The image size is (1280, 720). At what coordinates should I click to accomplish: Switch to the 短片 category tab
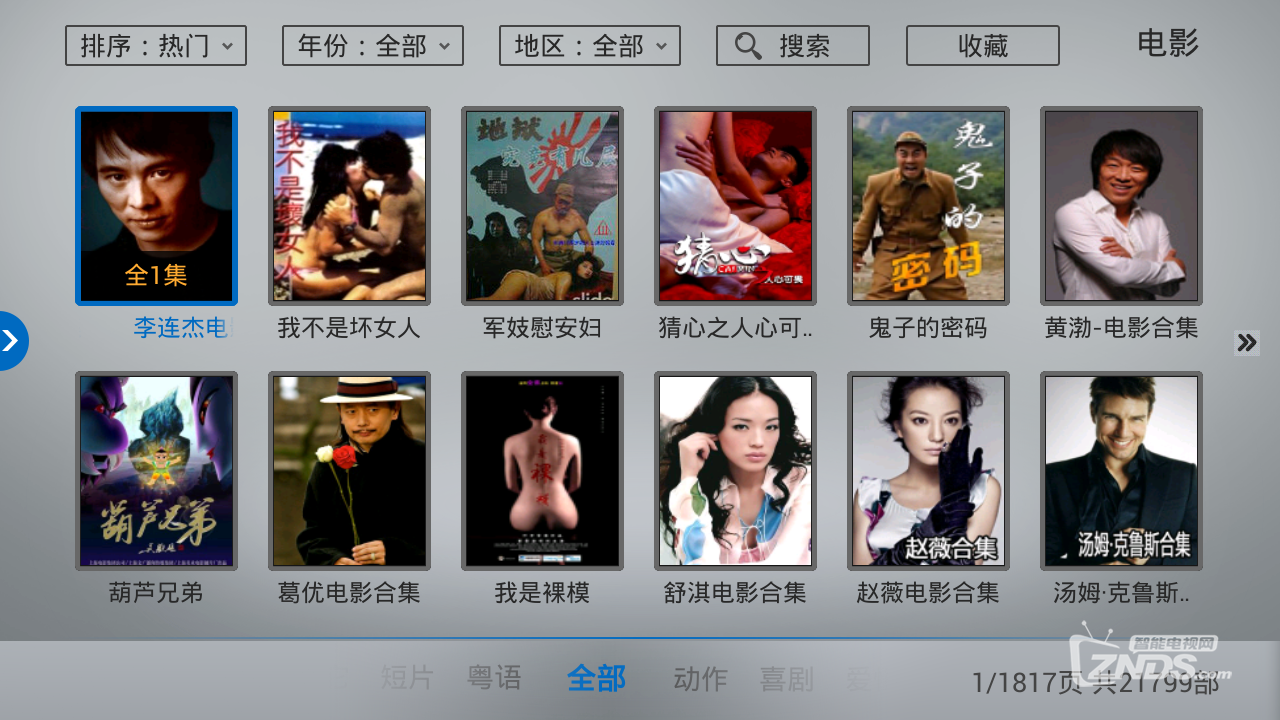pos(407,678)
